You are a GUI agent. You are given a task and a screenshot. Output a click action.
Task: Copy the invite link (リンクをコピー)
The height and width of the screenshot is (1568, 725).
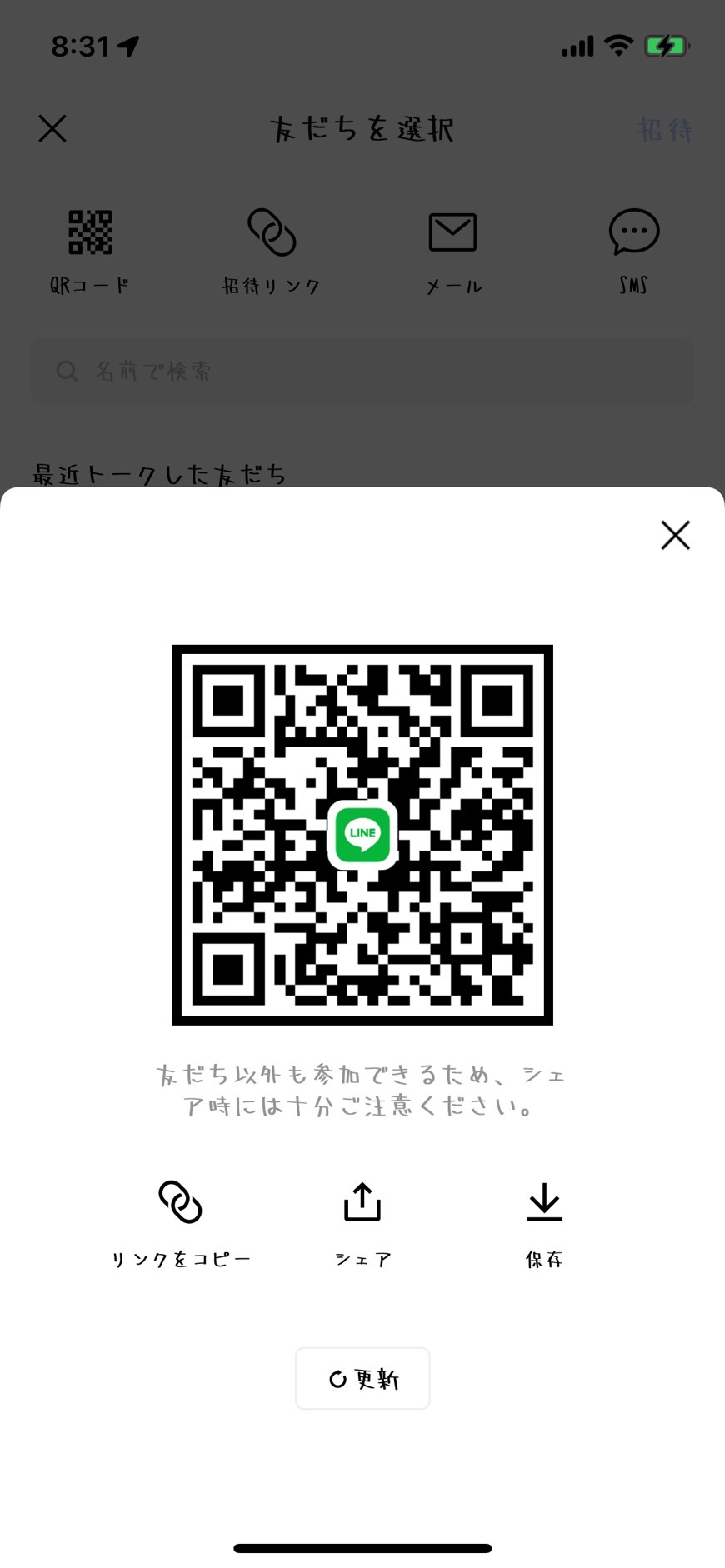point(181,1220)
